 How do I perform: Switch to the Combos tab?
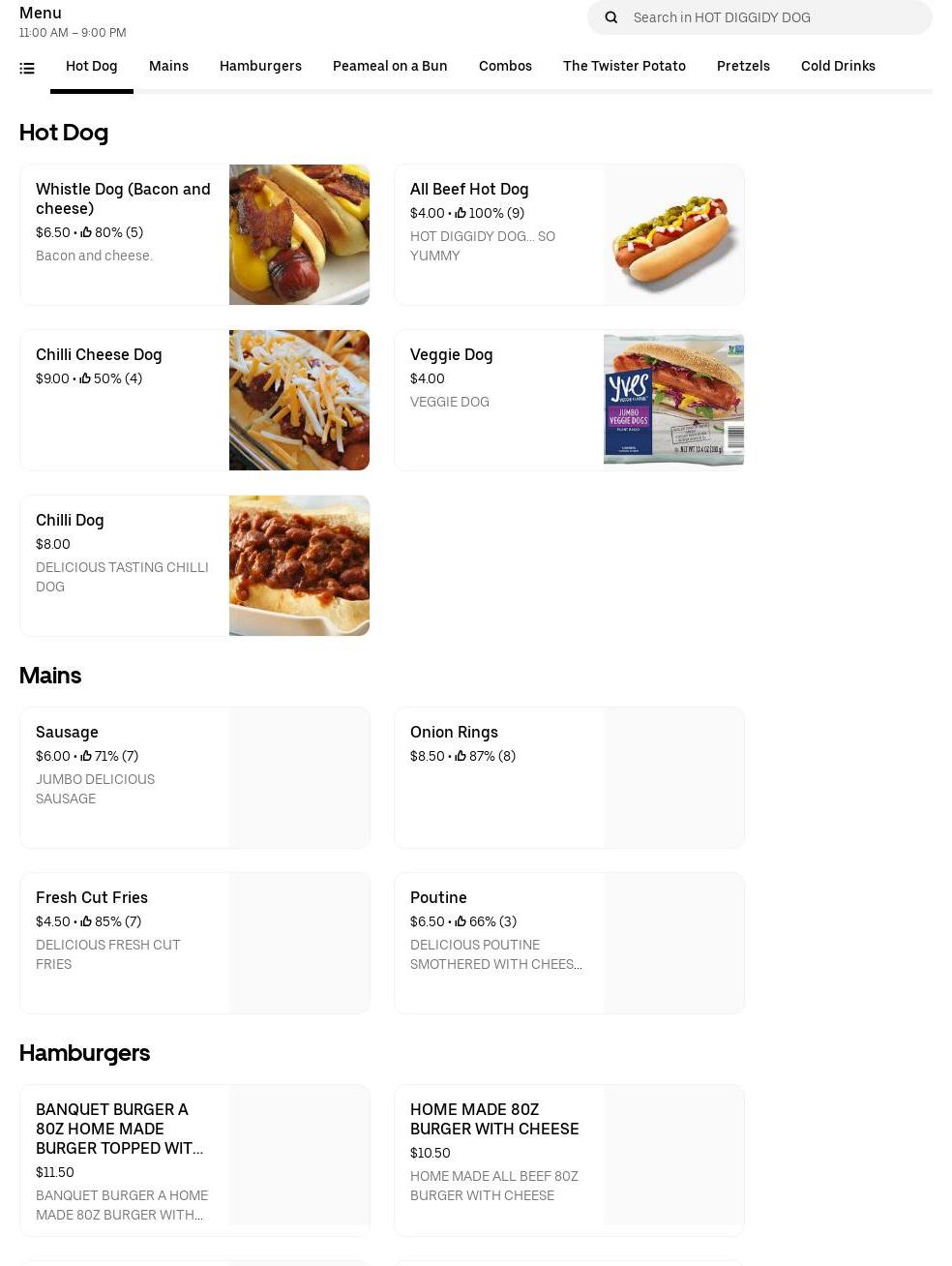click(505, 66)
